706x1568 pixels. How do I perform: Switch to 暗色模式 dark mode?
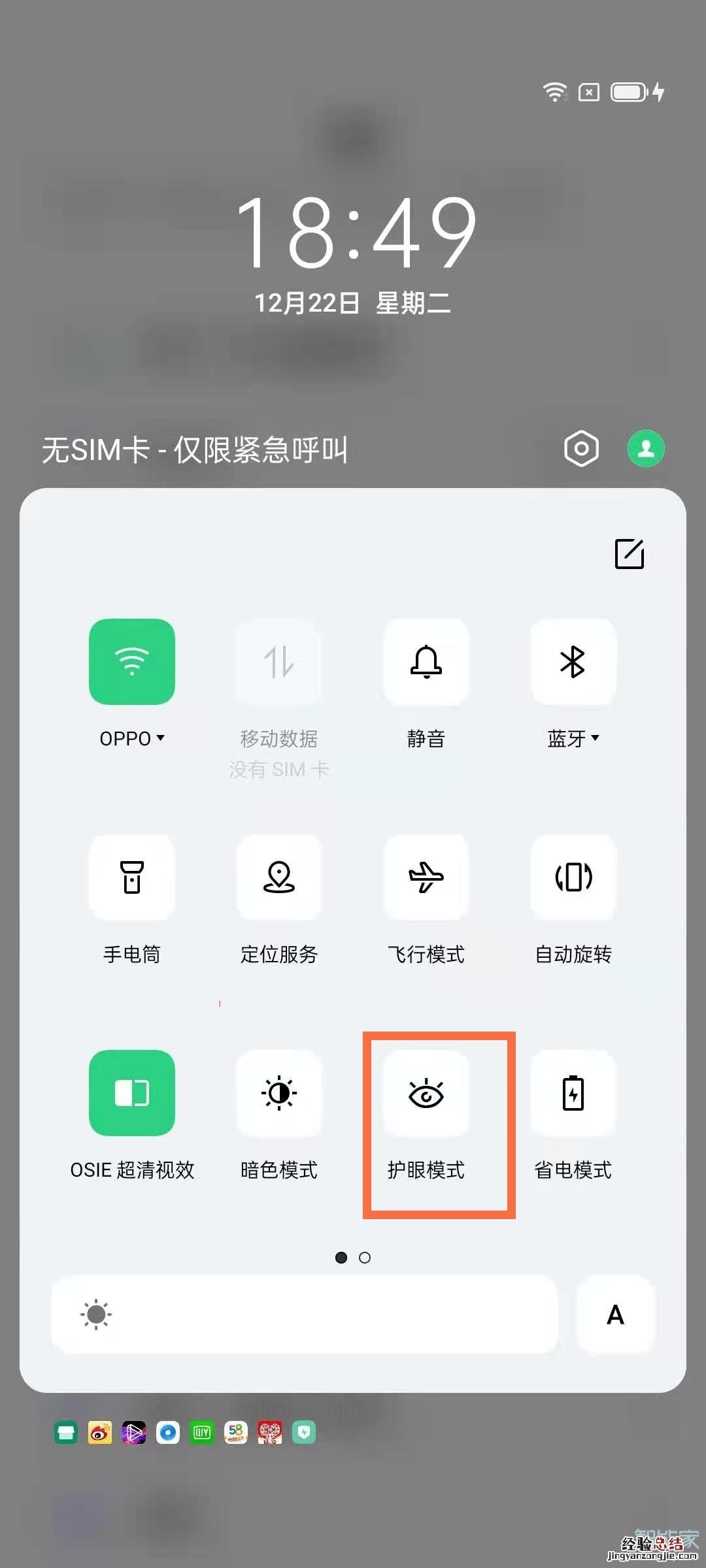279,1093
